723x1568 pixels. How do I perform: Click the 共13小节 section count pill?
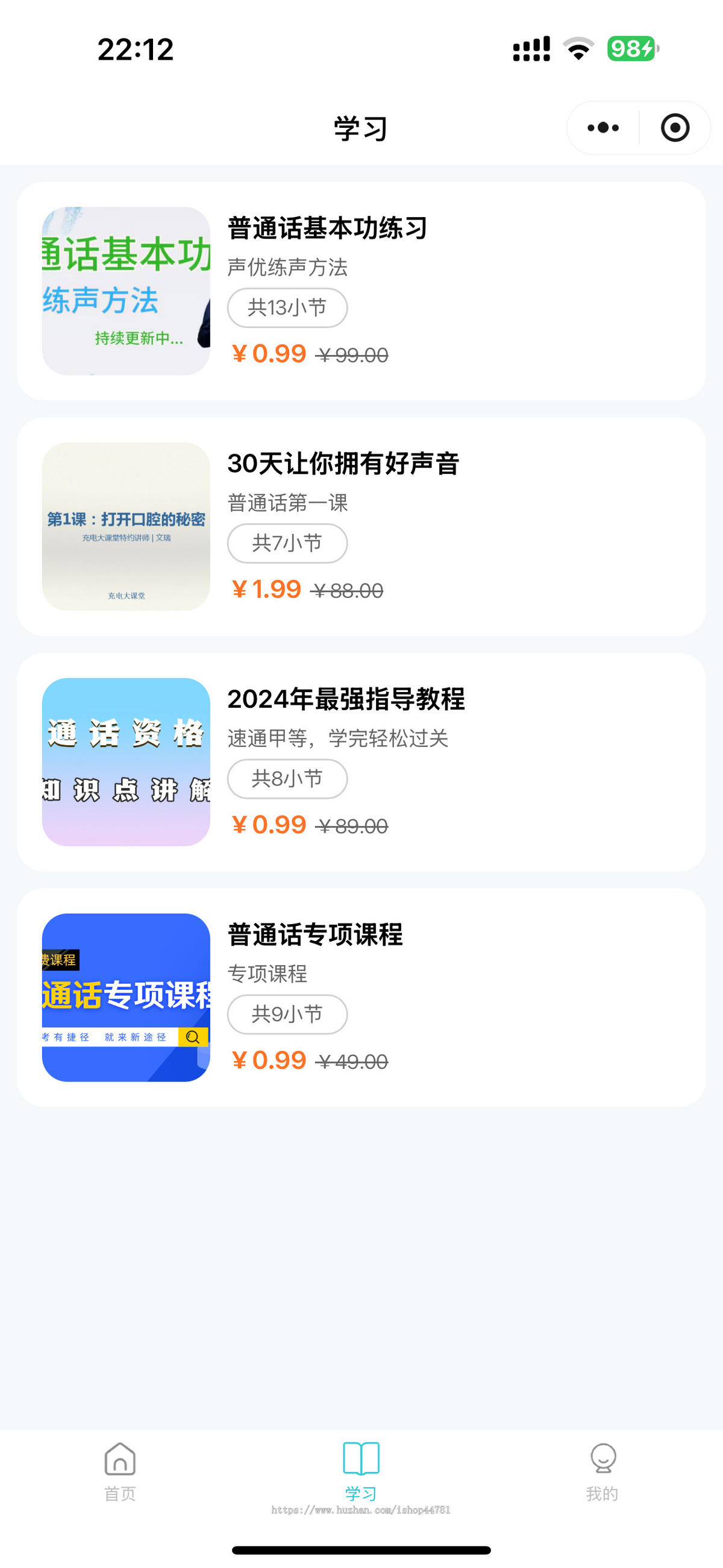[287, 308]
